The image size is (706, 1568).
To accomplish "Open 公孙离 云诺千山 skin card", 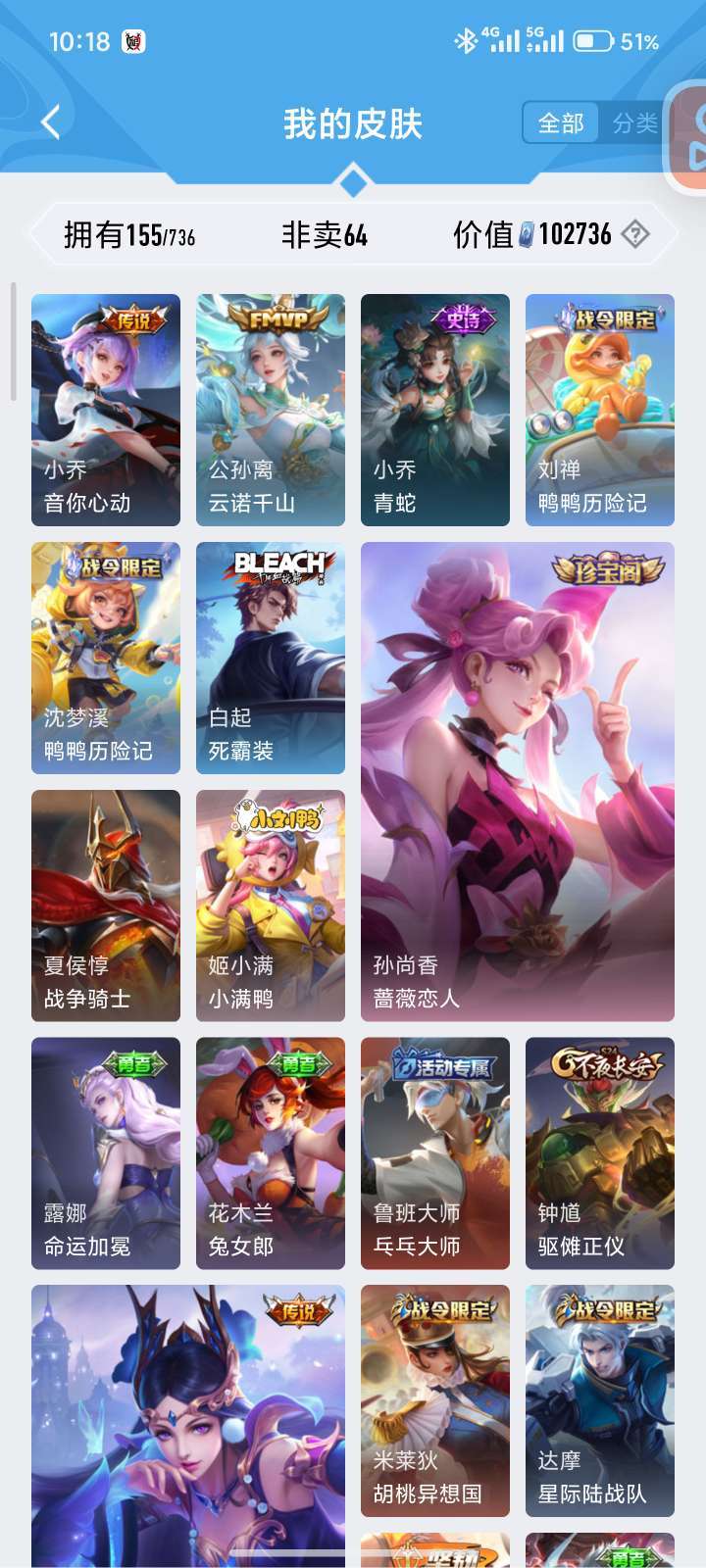I will [271, 410].
